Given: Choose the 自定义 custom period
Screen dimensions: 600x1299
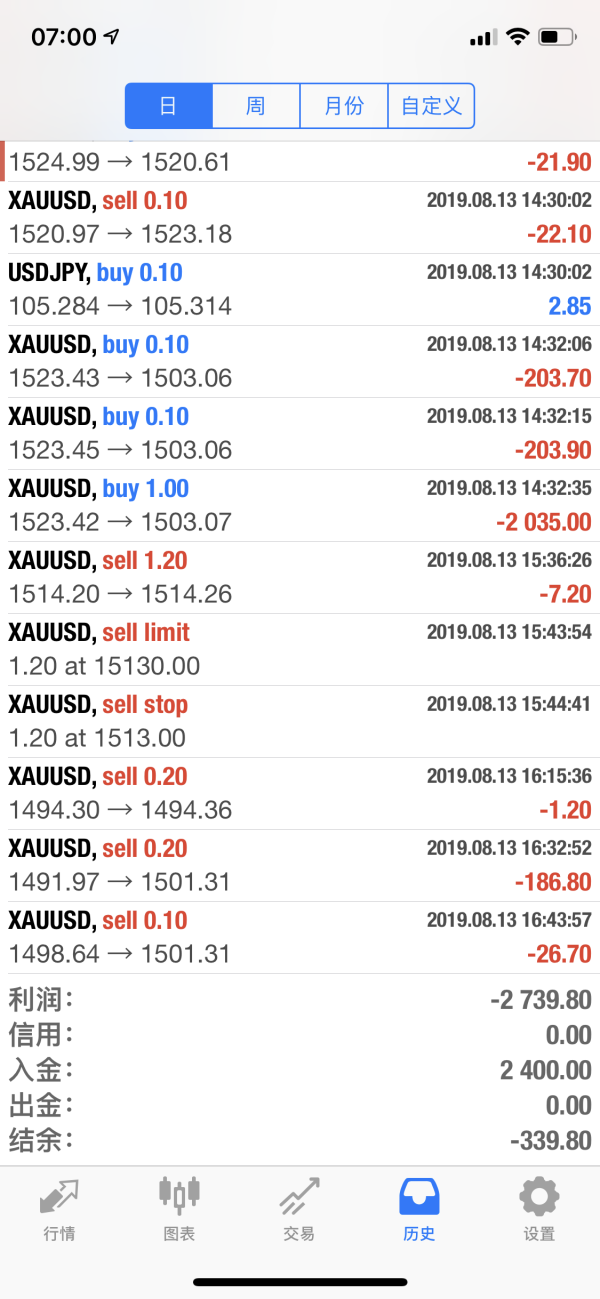Looking at the screenshot, I should click(x=431, y=106).
